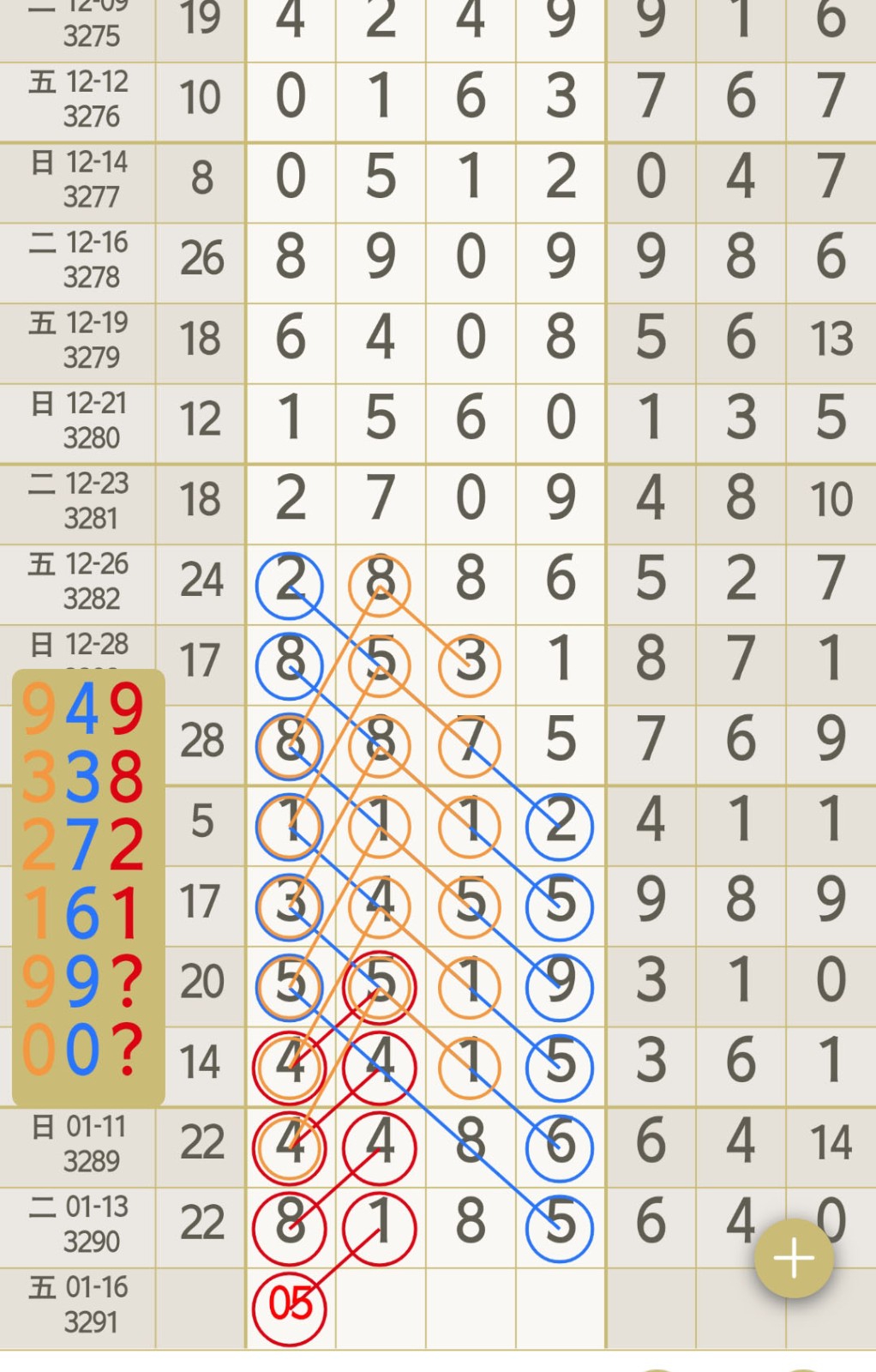Tap the gold plus floating button
This screenshot has height=1372, width=876.
[x=793, y=1258]
